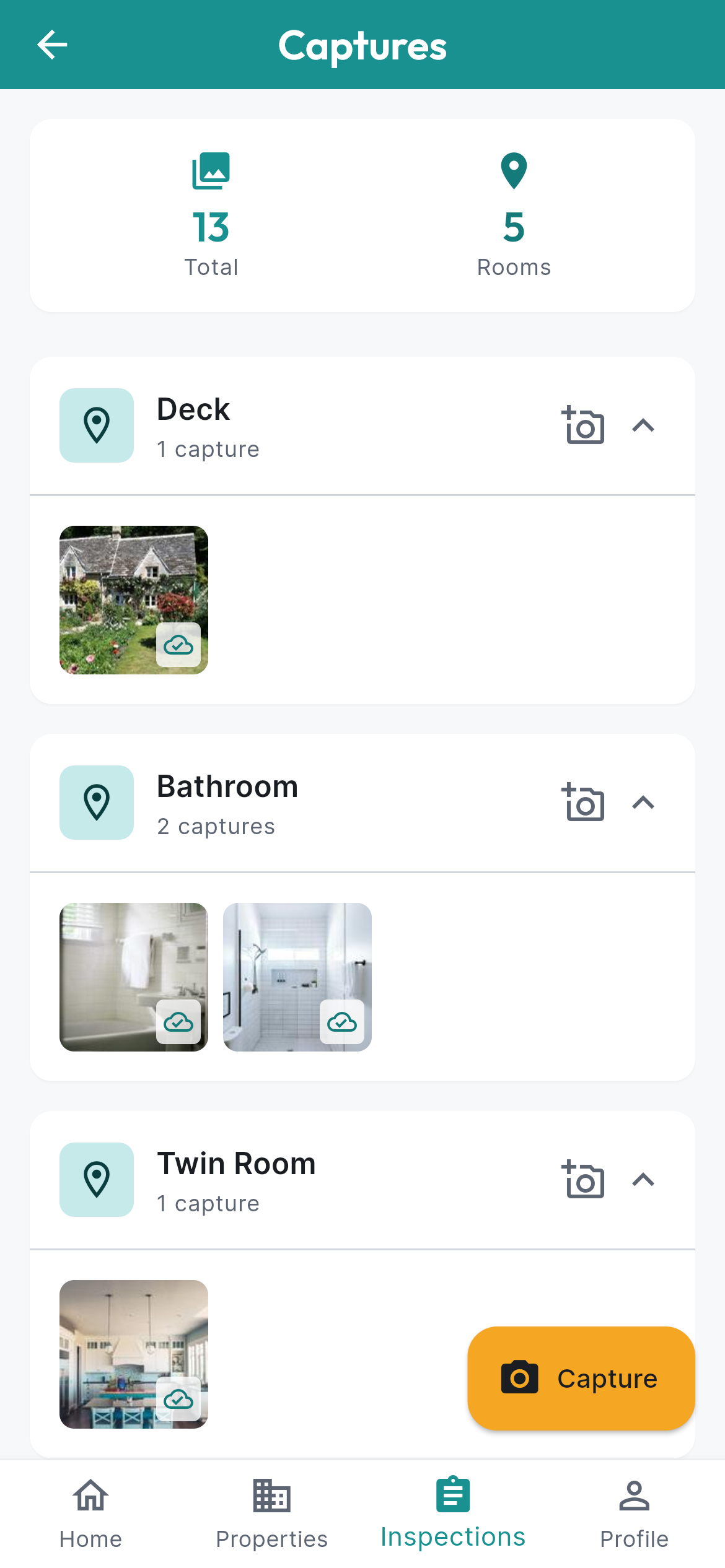
Task: Click the add capture camera icon for Bathroom
Action: tap(583, 803)
